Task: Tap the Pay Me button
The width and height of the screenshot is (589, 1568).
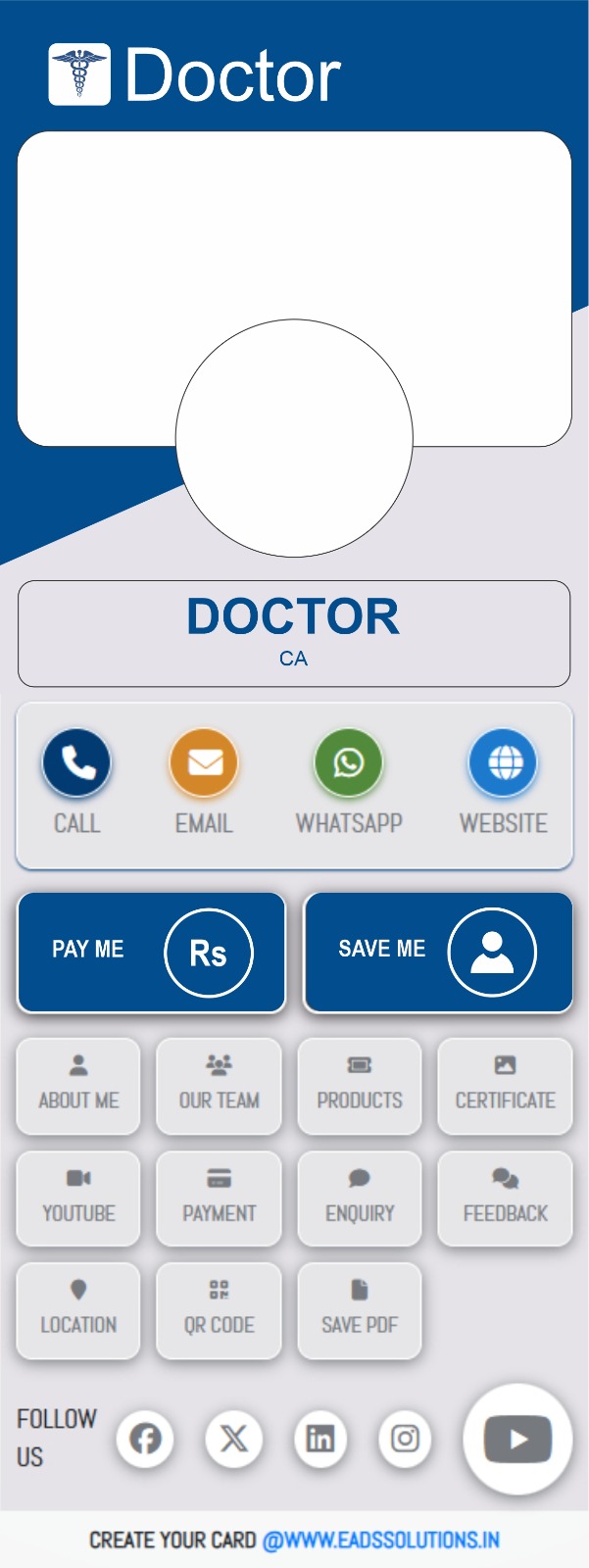Action: point(151,953)
